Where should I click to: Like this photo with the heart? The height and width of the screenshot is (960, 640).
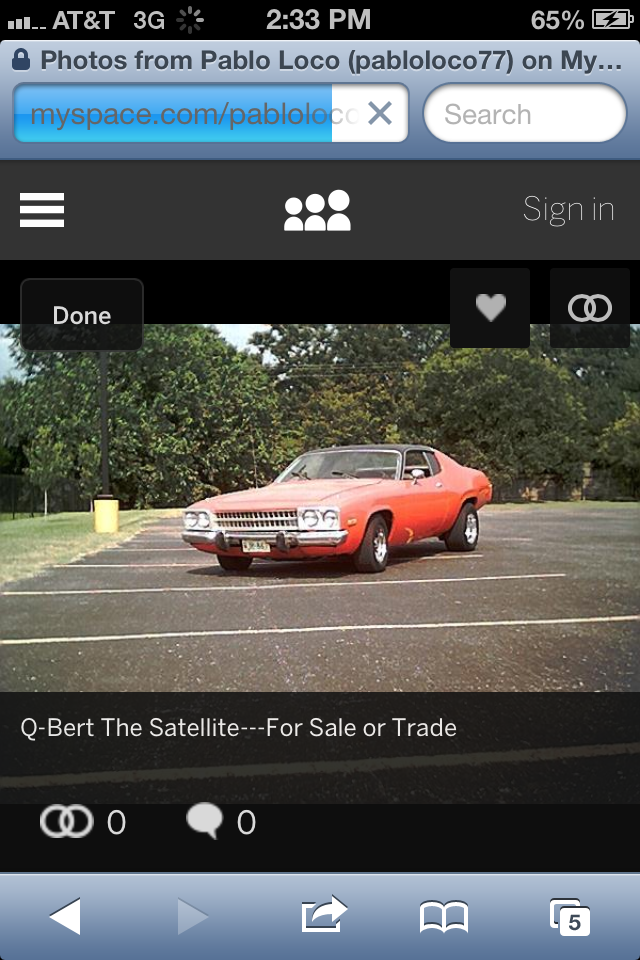click(490, 308)
